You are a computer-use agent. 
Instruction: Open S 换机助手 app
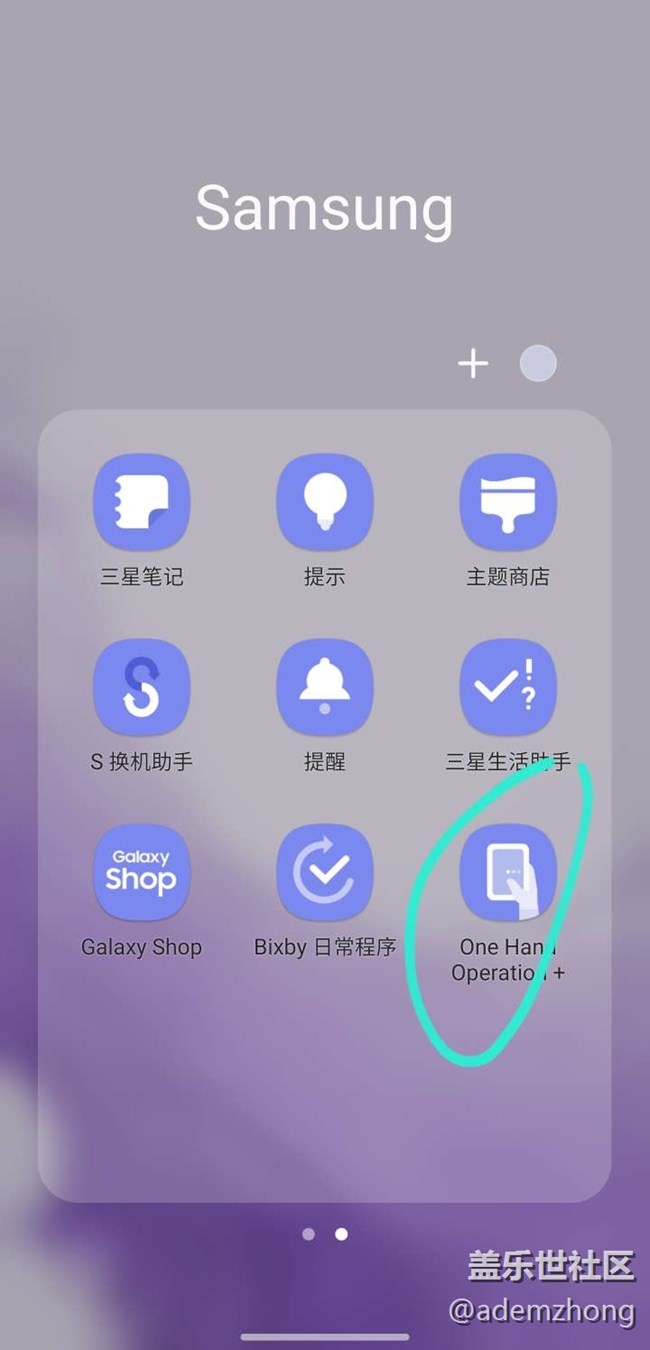pos(141,687)
